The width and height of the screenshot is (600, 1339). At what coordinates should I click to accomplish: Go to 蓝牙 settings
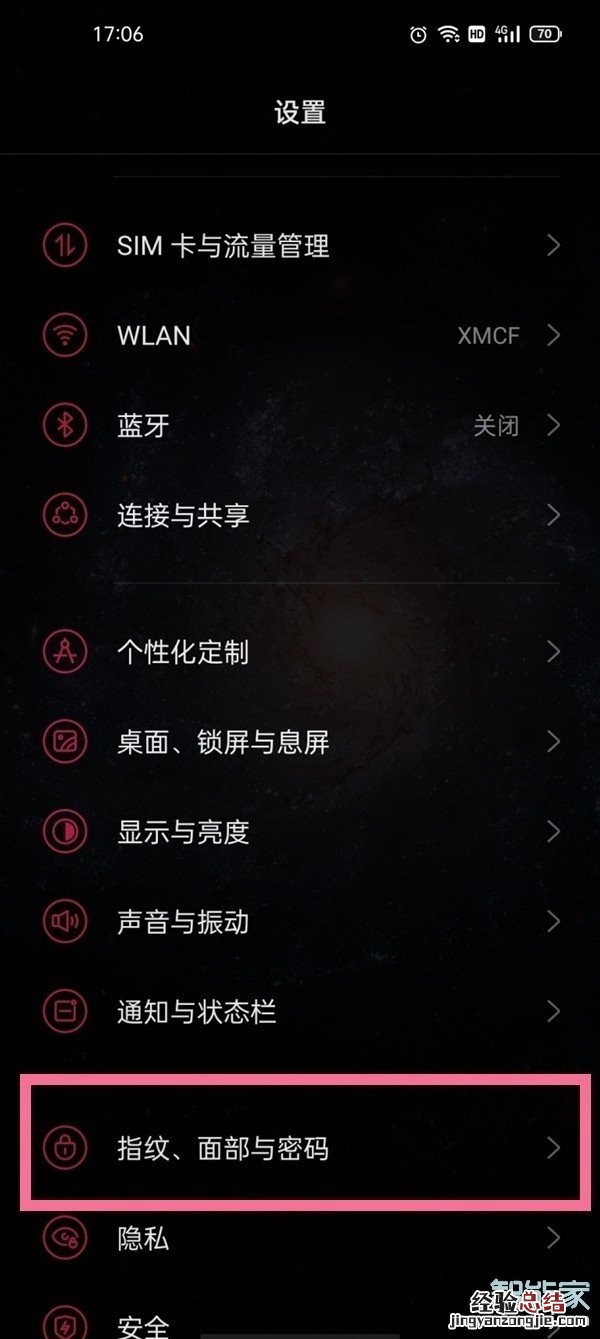[x=143, y=426]
